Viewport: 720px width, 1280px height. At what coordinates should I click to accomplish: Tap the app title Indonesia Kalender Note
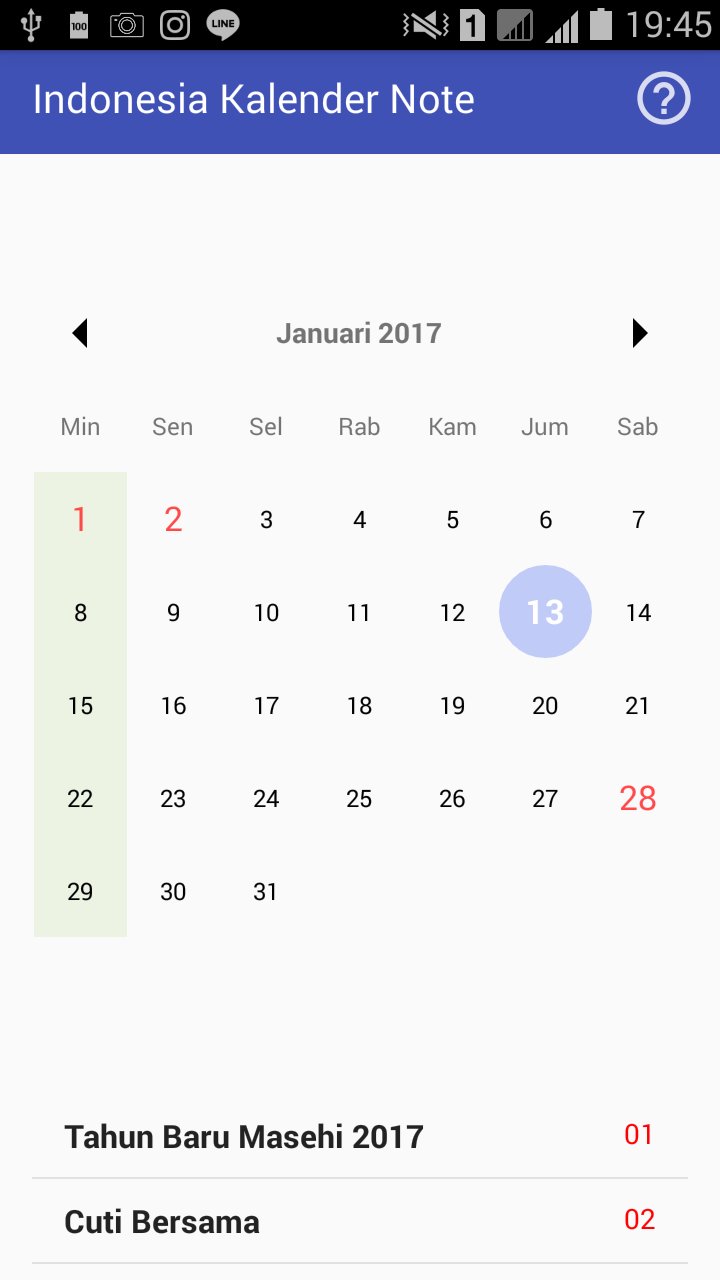point(253,99)
